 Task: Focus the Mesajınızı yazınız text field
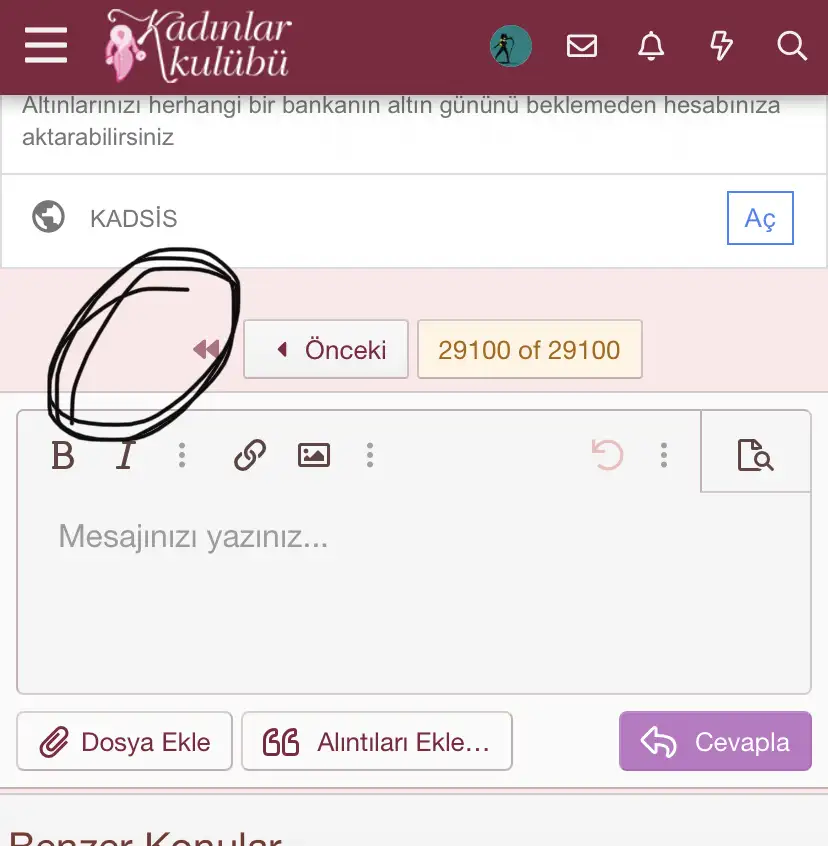coord(414,591)
